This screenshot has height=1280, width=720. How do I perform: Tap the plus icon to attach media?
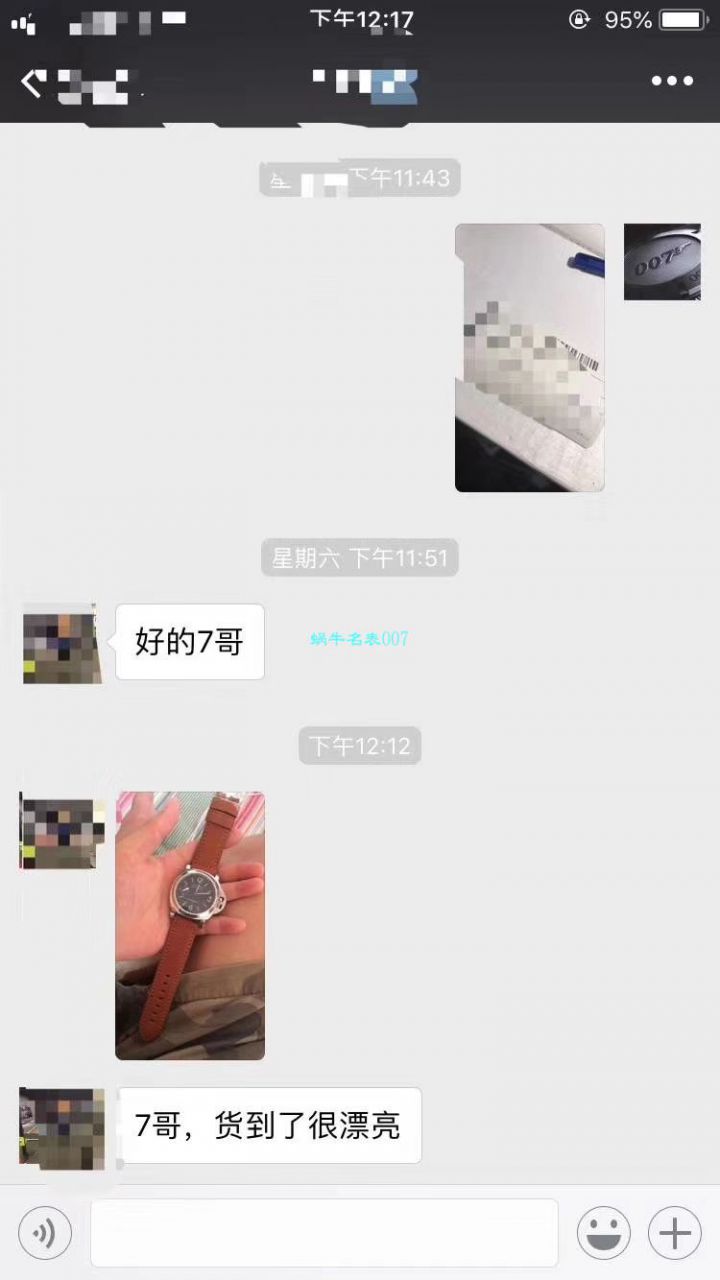coord(676,1232)
